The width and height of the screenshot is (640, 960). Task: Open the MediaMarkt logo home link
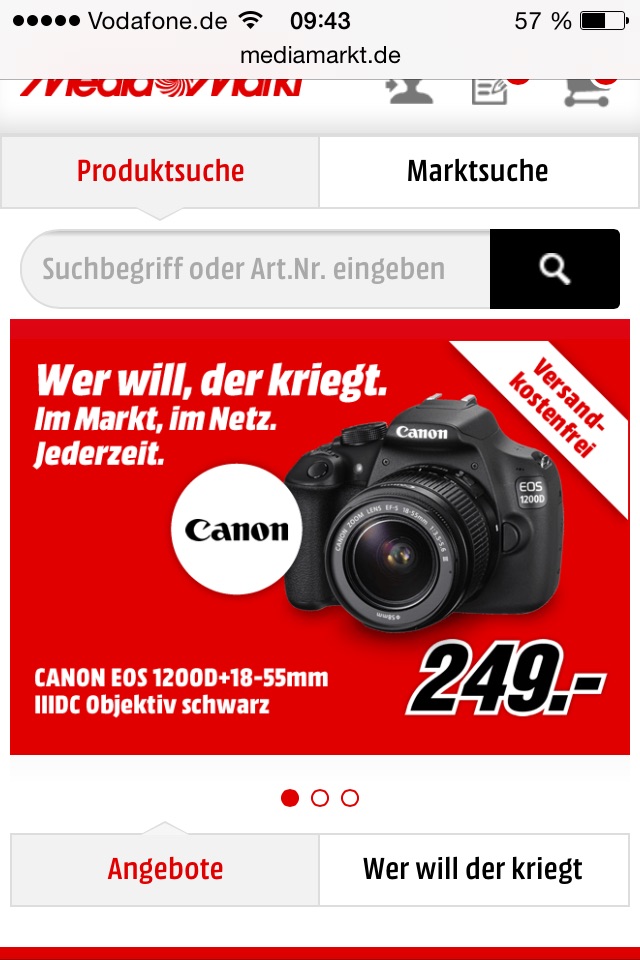click(160, 88)
